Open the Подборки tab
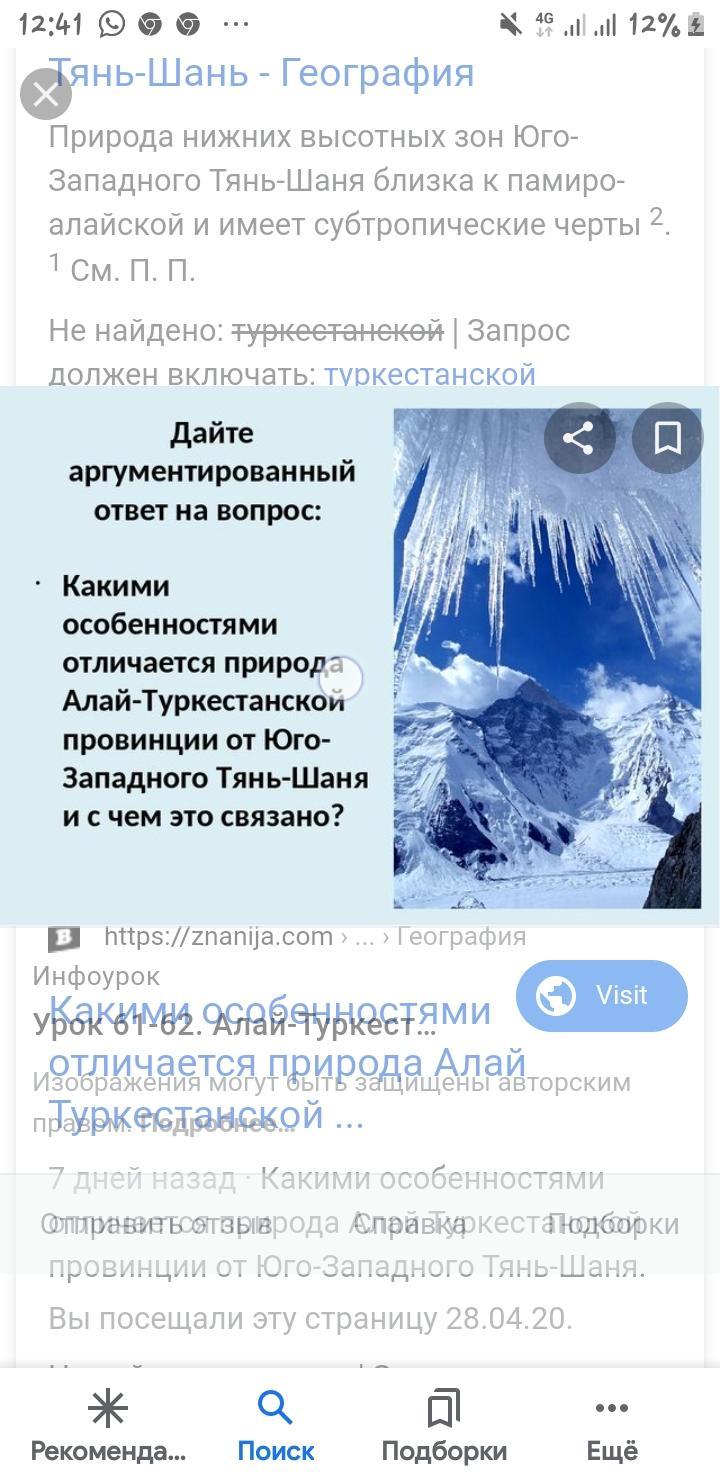 point(444,1427)
